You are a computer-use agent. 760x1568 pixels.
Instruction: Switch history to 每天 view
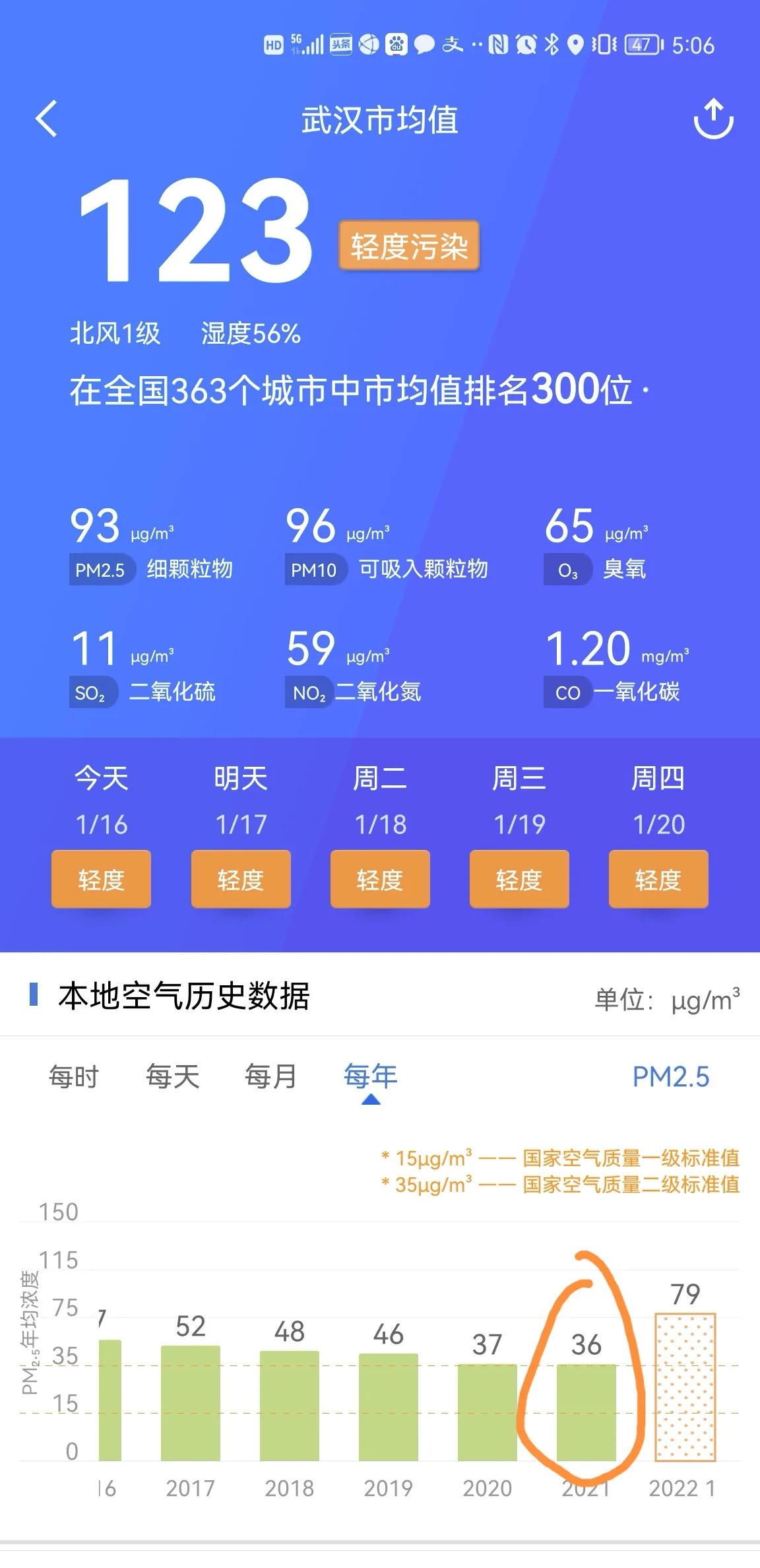[x=172, y=1076]
